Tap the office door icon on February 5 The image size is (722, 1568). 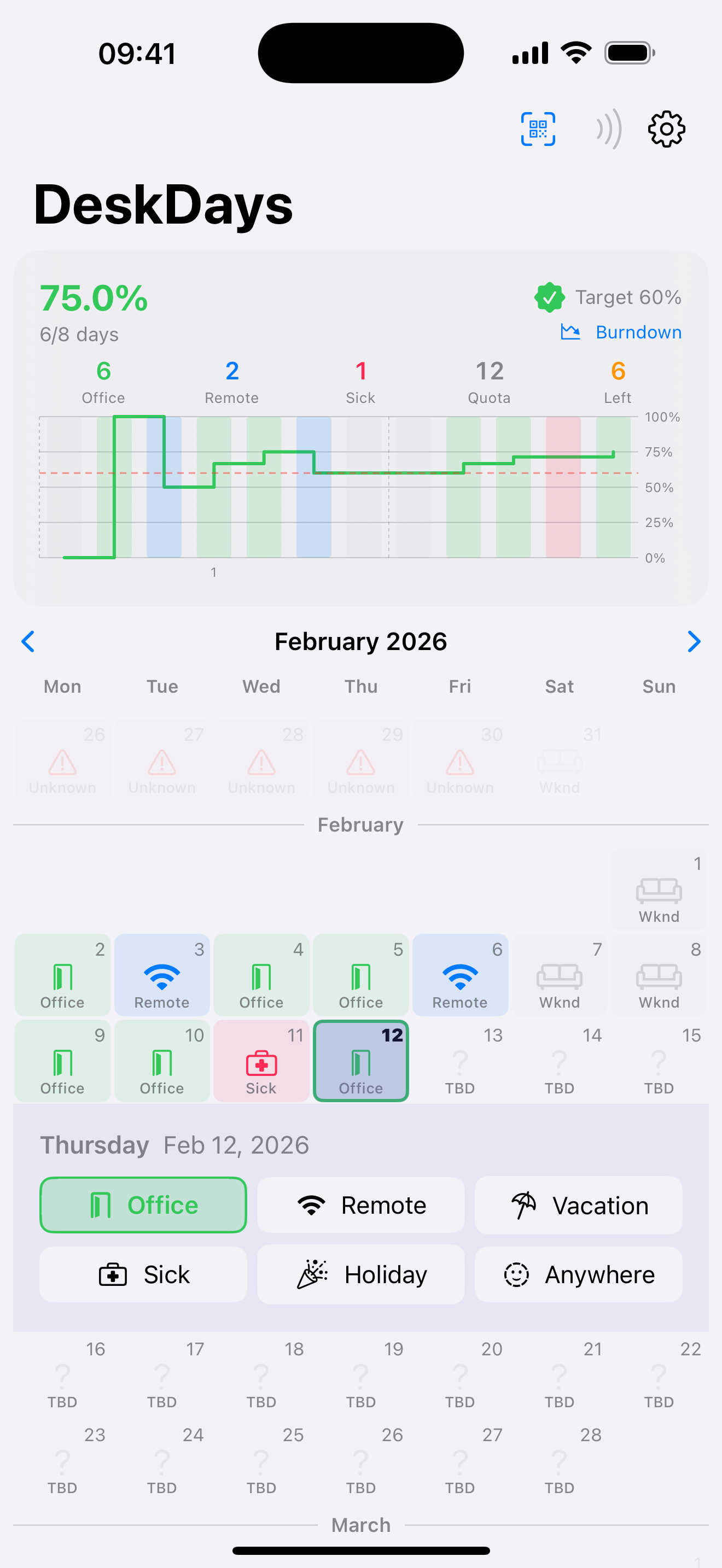[360, 976]
